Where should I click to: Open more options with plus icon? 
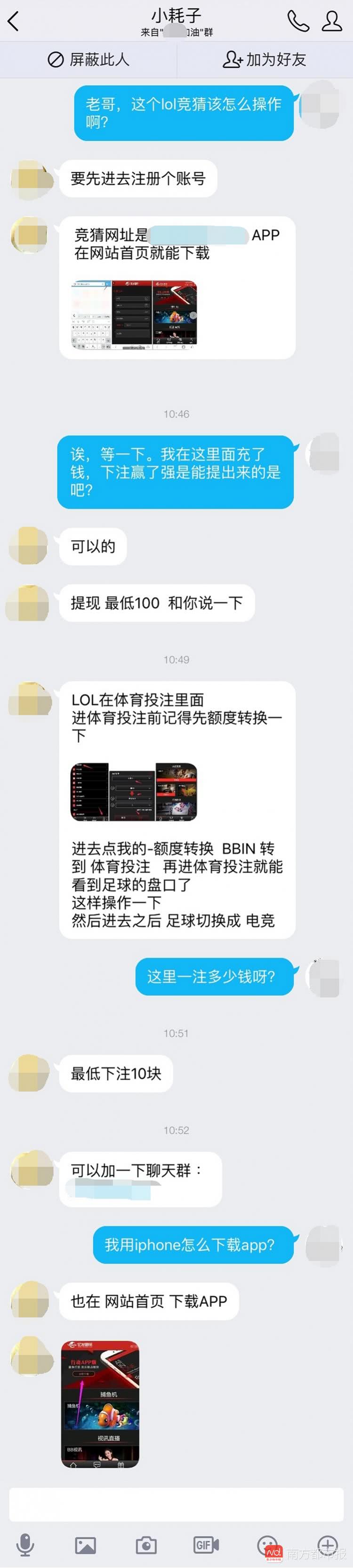pyautogui.click(x=328, y=1544)
